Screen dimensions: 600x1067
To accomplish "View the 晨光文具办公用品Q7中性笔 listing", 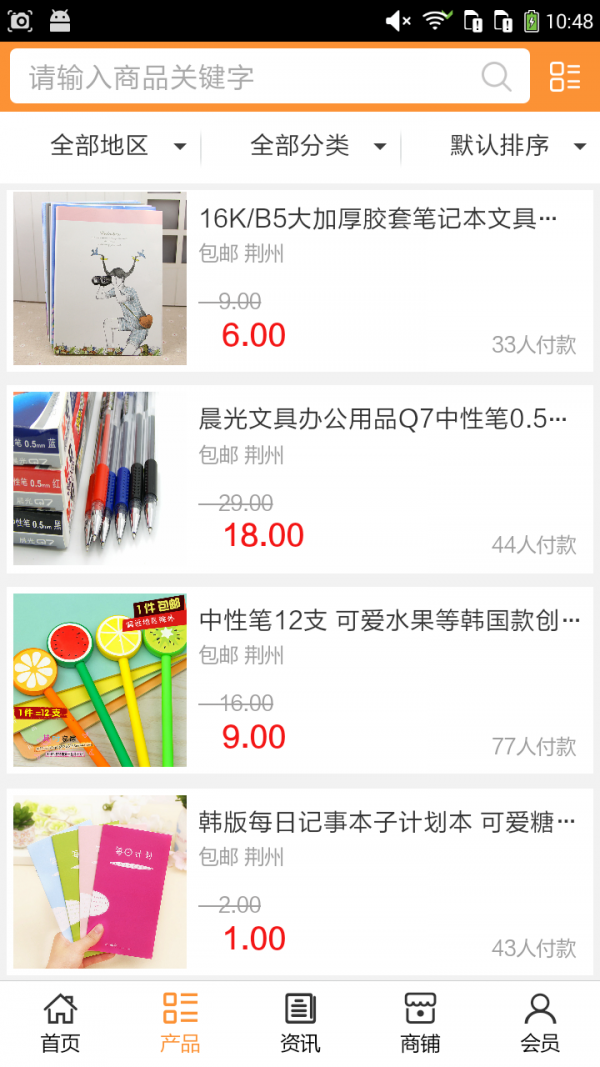I will 382,419.
